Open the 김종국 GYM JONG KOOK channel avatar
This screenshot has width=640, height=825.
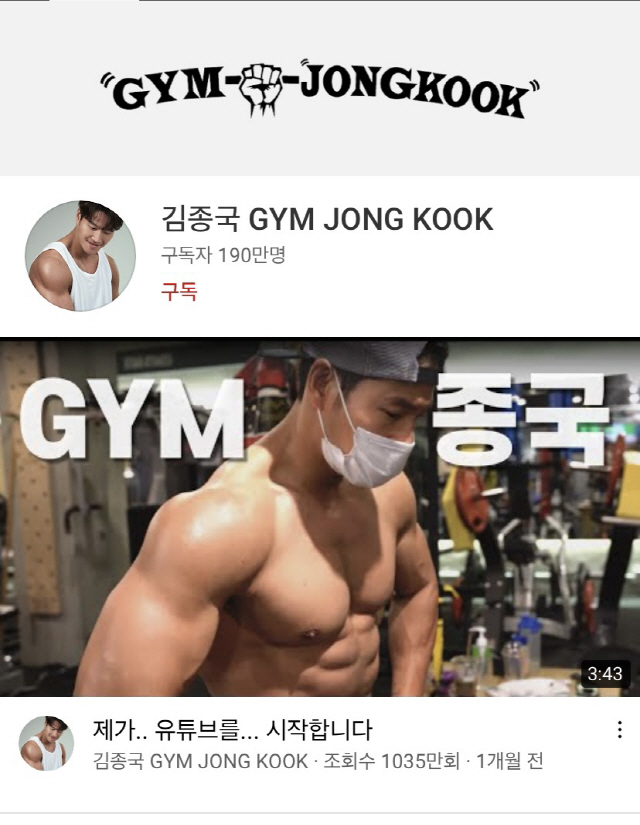(x=80, y=256)
